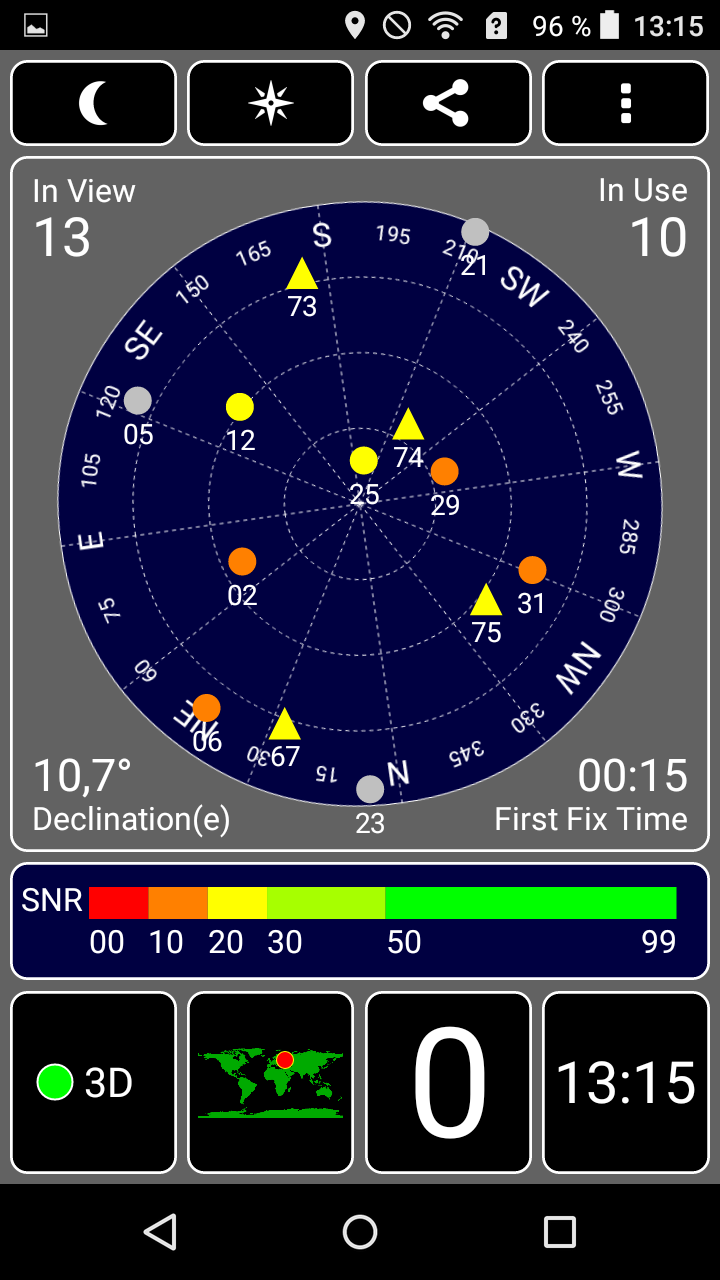
Task: Open the compass star button
Action: pos(270,103)
